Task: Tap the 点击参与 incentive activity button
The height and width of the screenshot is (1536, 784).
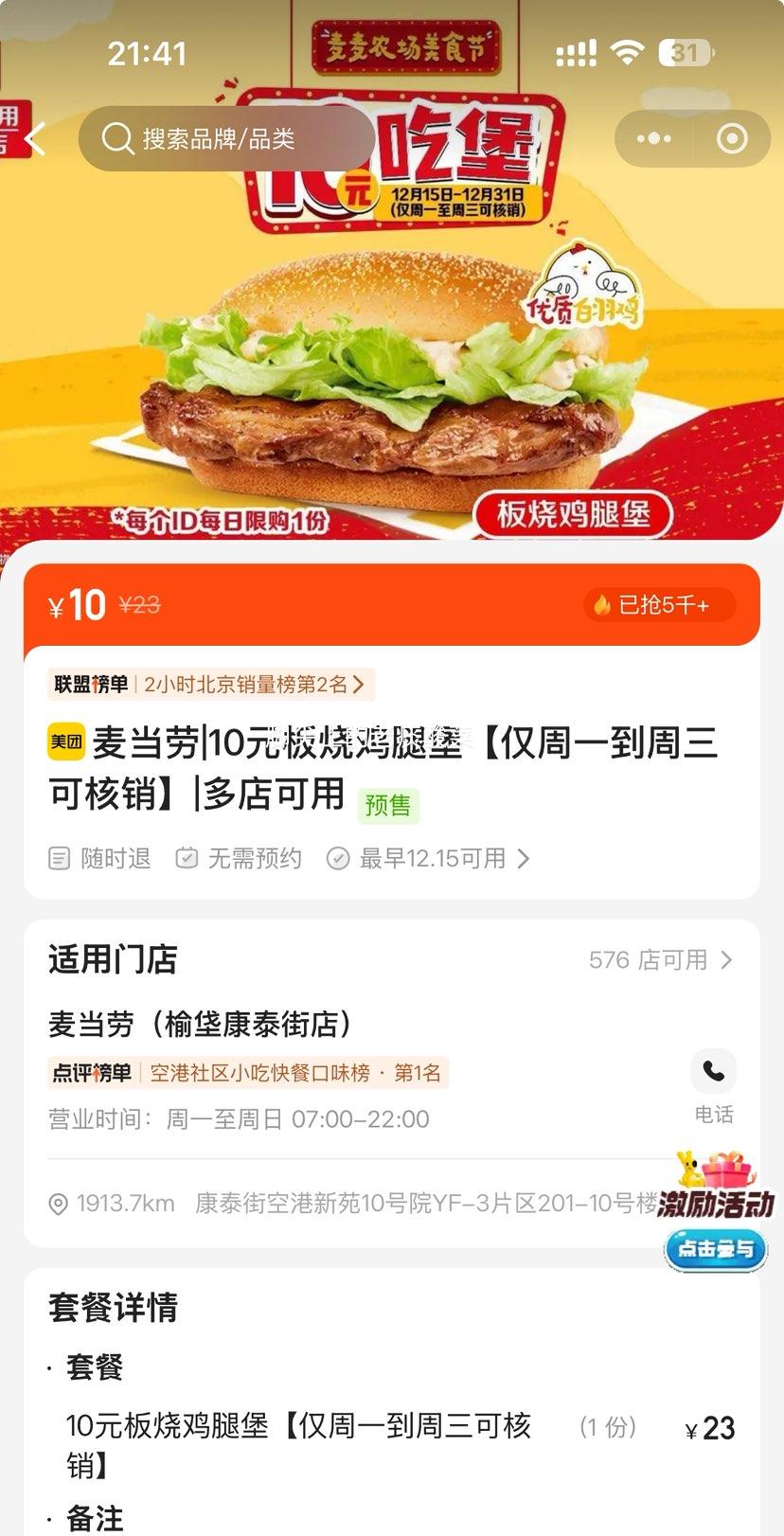Action: 715,1249
